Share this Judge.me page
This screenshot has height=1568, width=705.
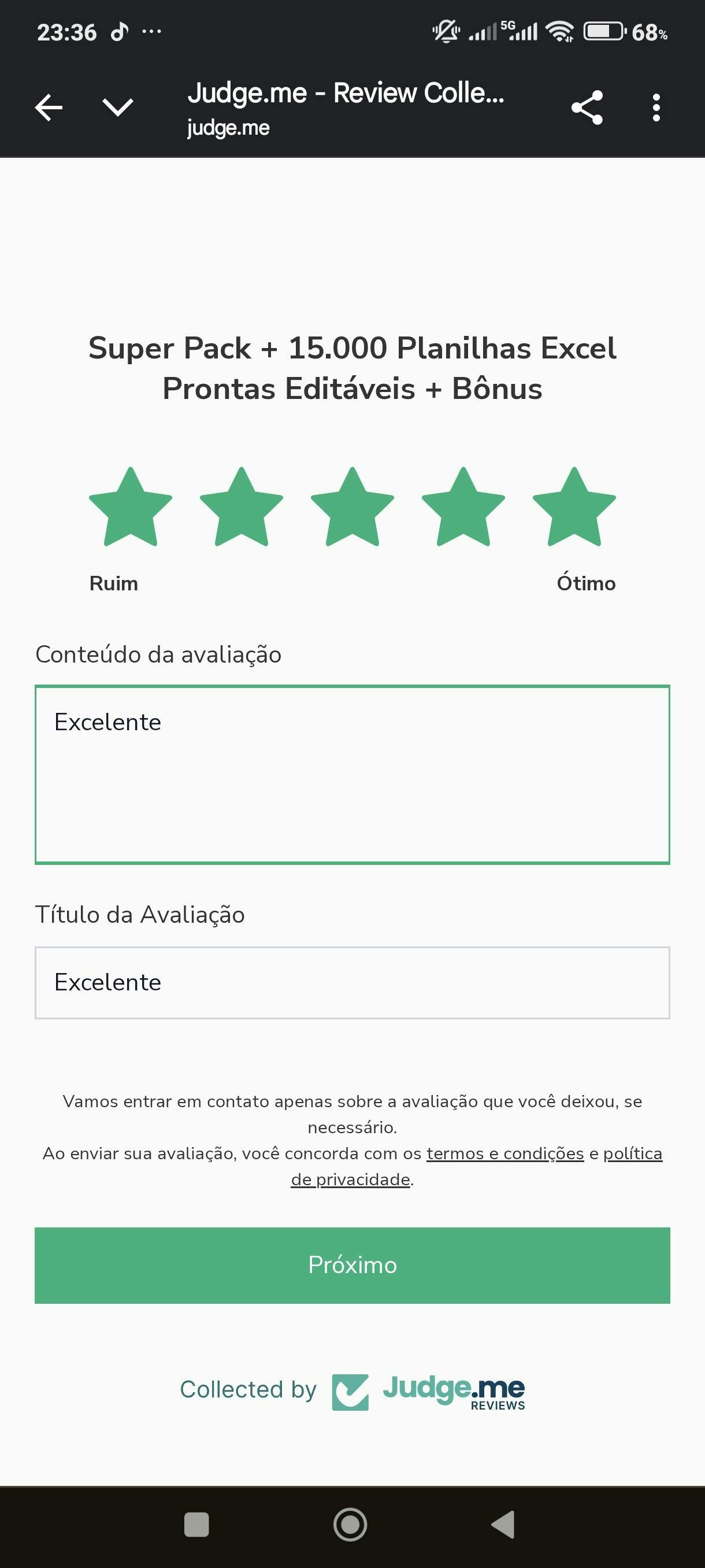pyautogui.click(x=587, y=108)
